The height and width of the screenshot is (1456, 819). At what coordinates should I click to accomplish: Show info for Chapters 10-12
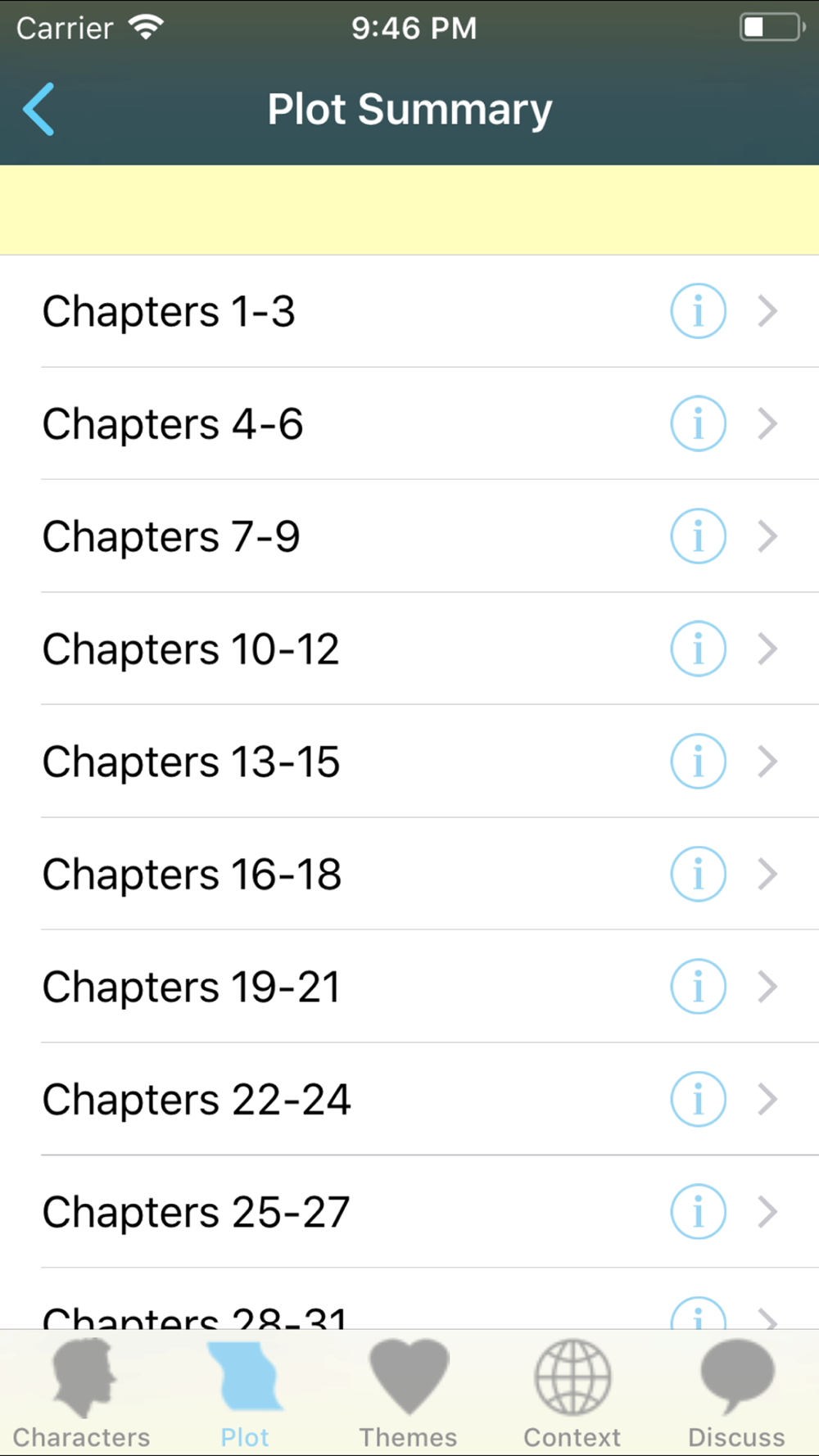pyautogui.click(x=698, y=649)
